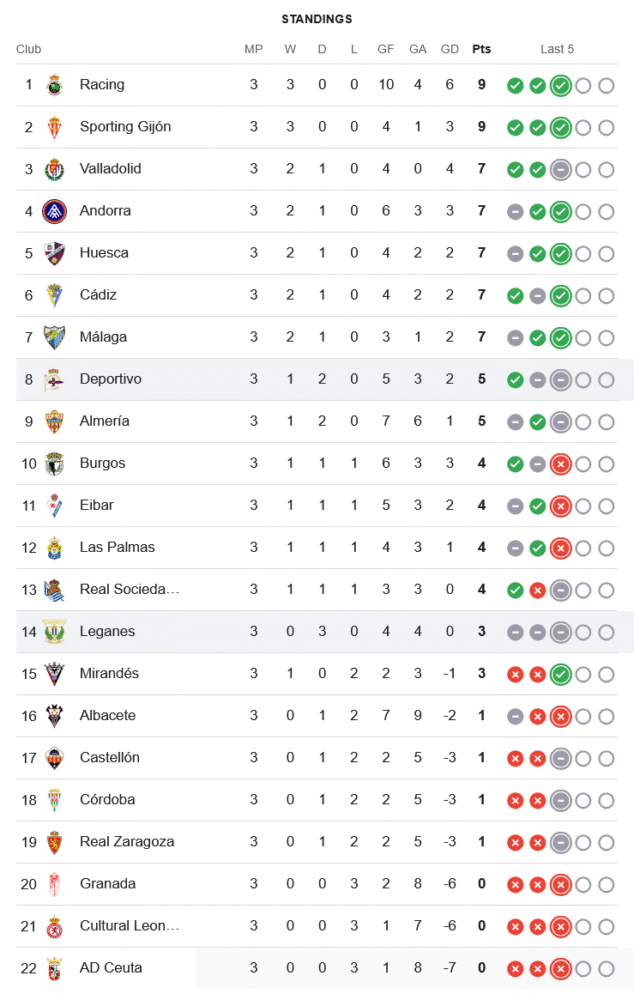Open Almería's team row

(x=104, y=421)
